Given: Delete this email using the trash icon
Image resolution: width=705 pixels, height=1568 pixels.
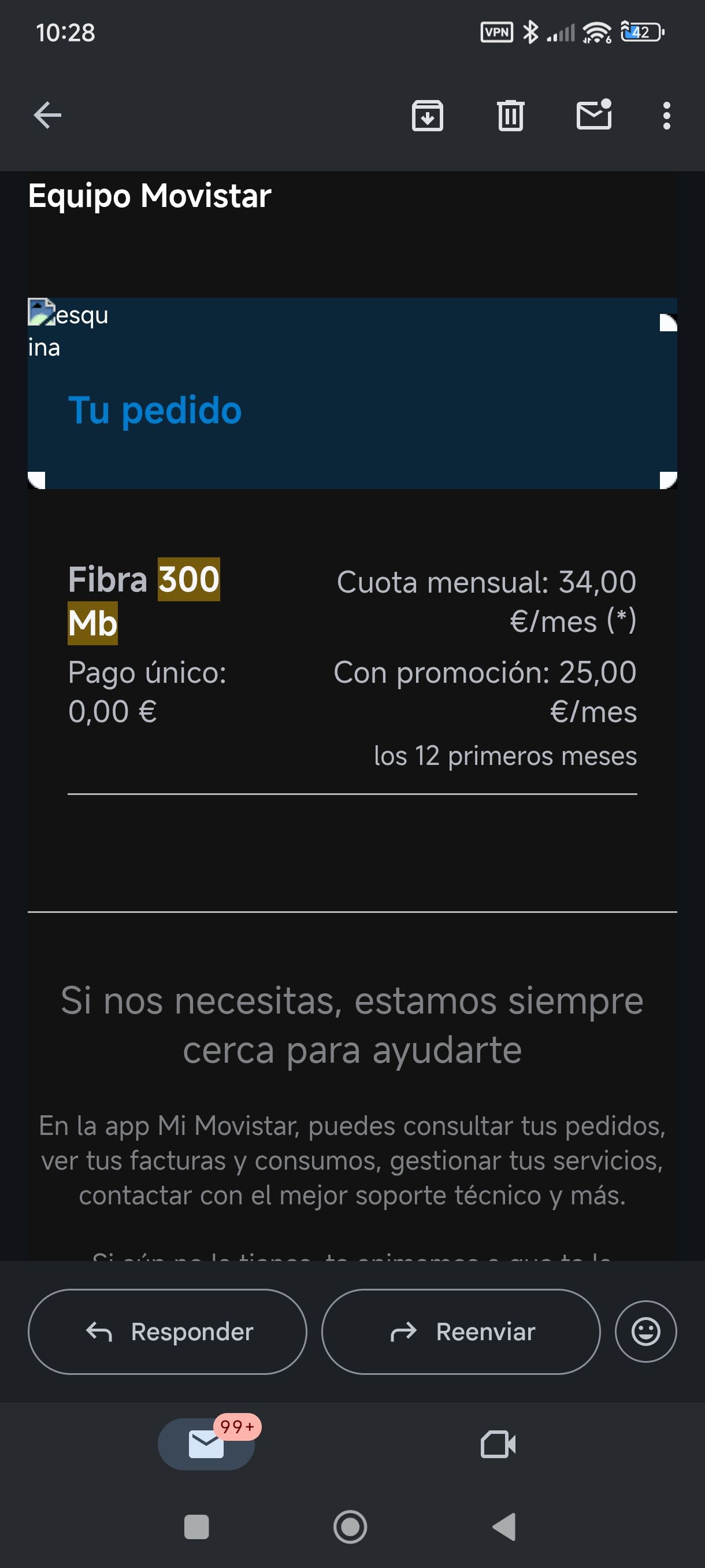Looking at the screenshot, I should coord(510,116).
